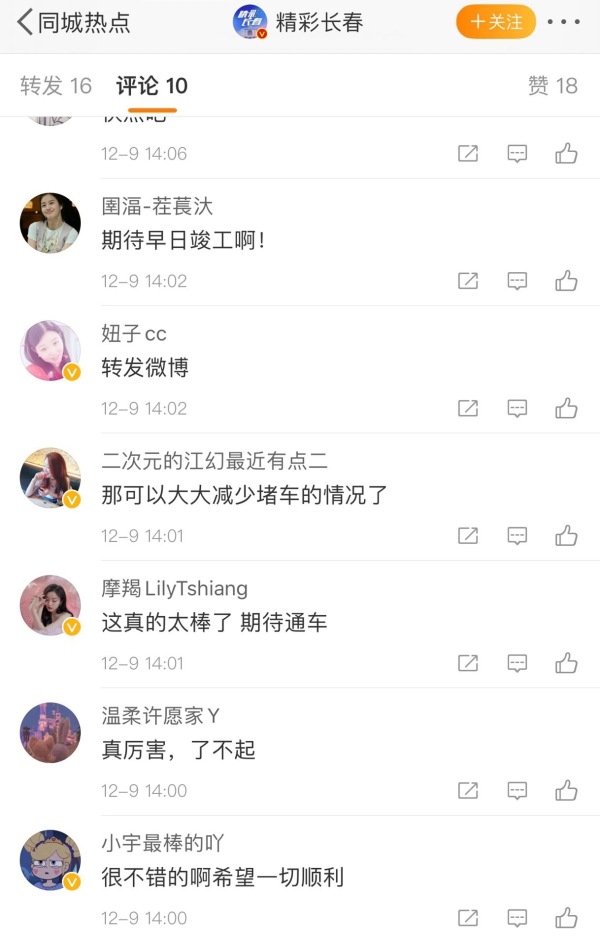Like 温柔许愿家Y's comment
The width and height of the screenshot is (600, 941).
point(566,790)
